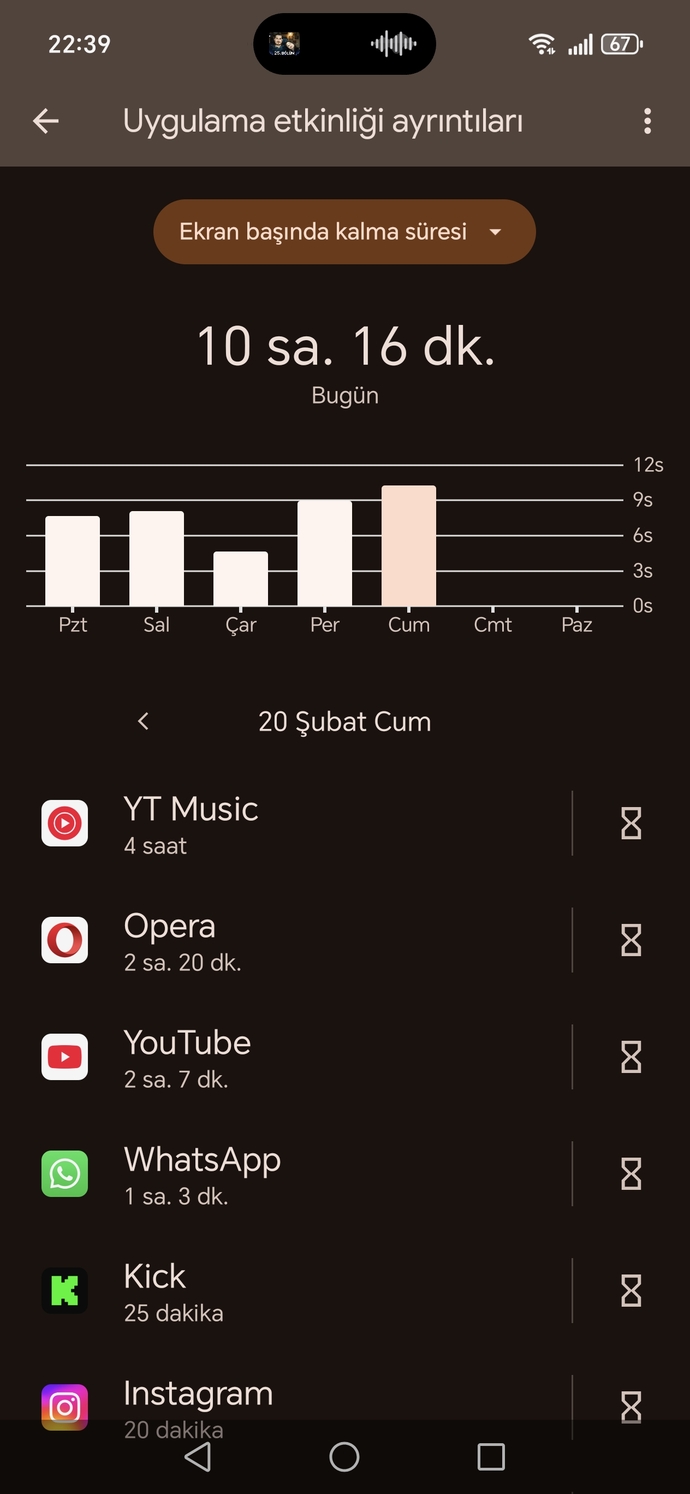The height and width of the screenshot is (1494, 690).
Task: Expand the Ekran başında kalma süresi dropdown
Action: 344,232
